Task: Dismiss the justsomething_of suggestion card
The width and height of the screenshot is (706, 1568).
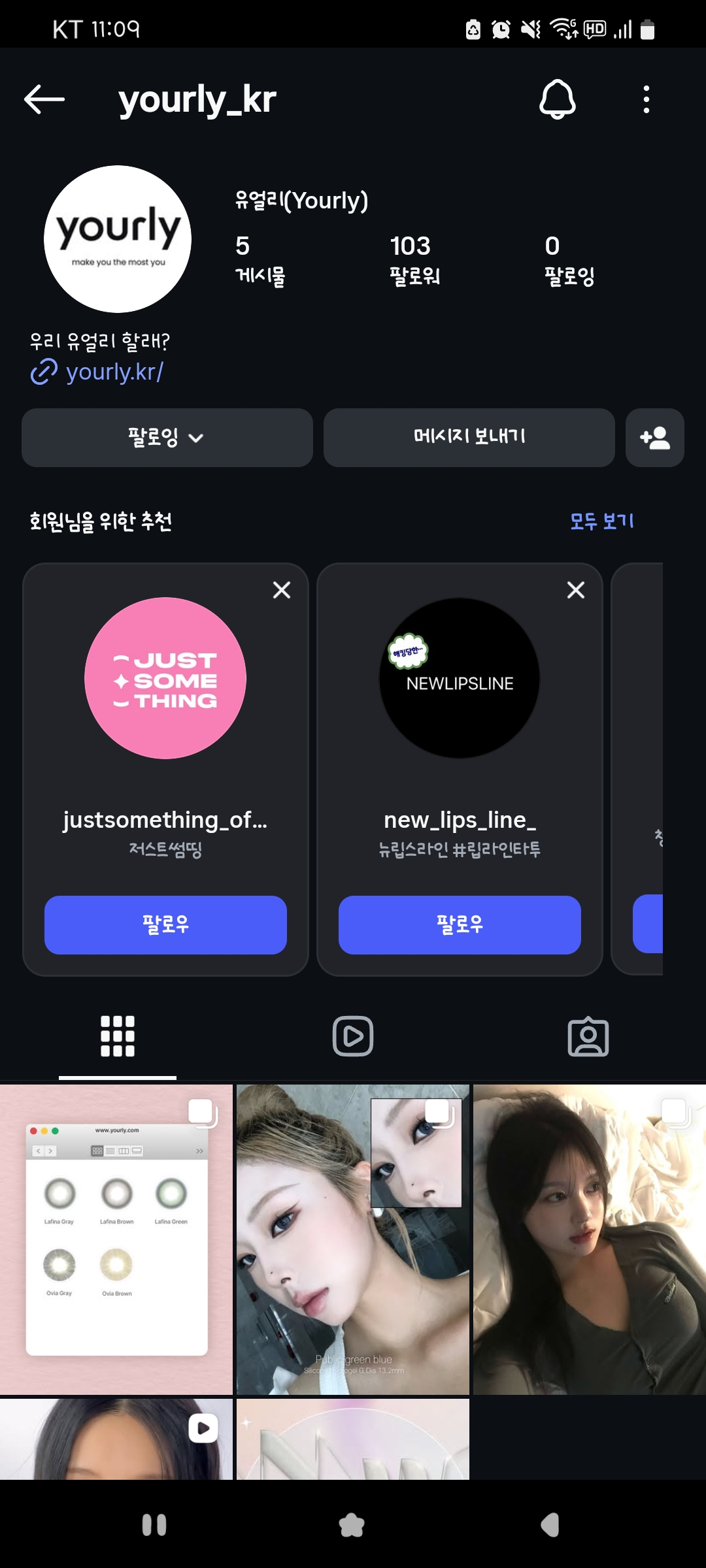Action: [x=282, y=590]
